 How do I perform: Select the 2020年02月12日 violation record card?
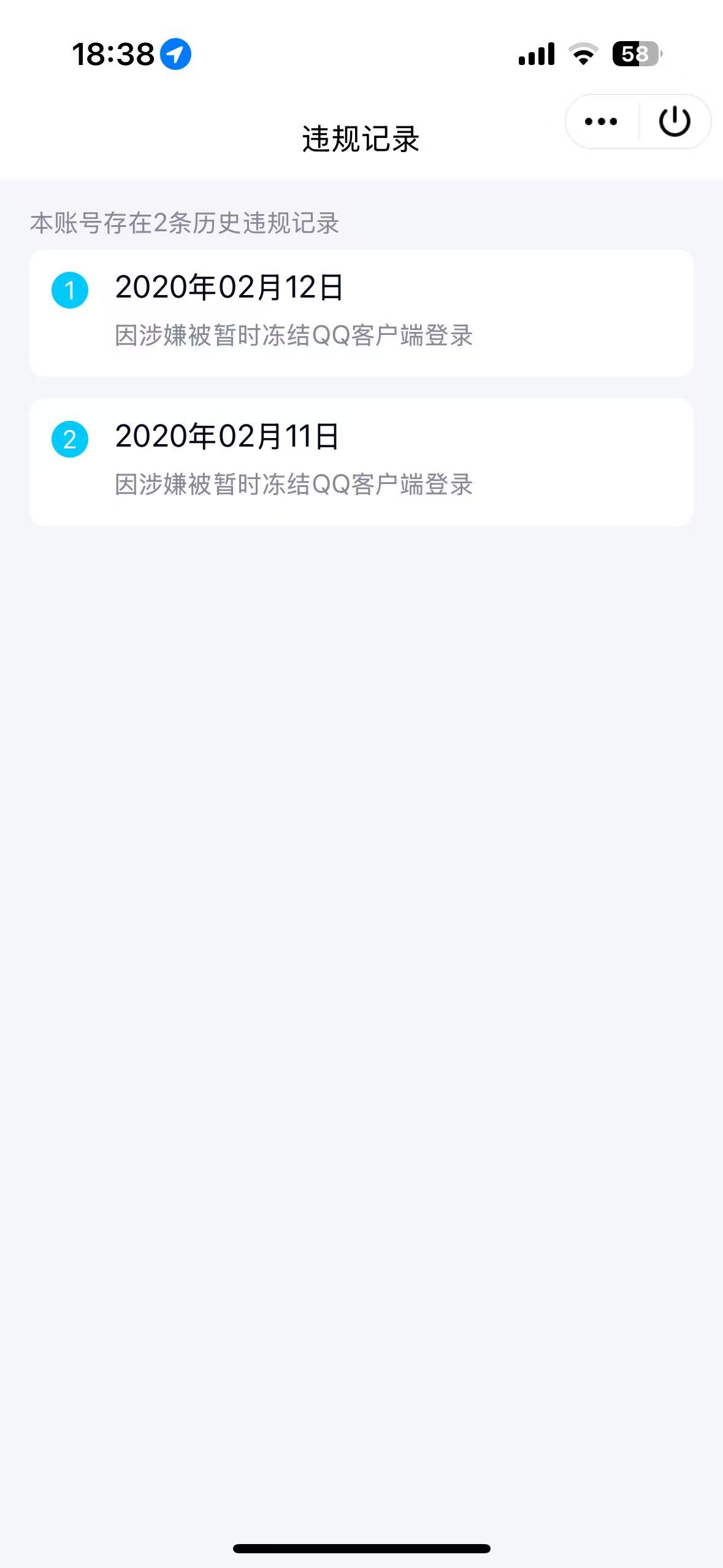[x=361, y=313]
